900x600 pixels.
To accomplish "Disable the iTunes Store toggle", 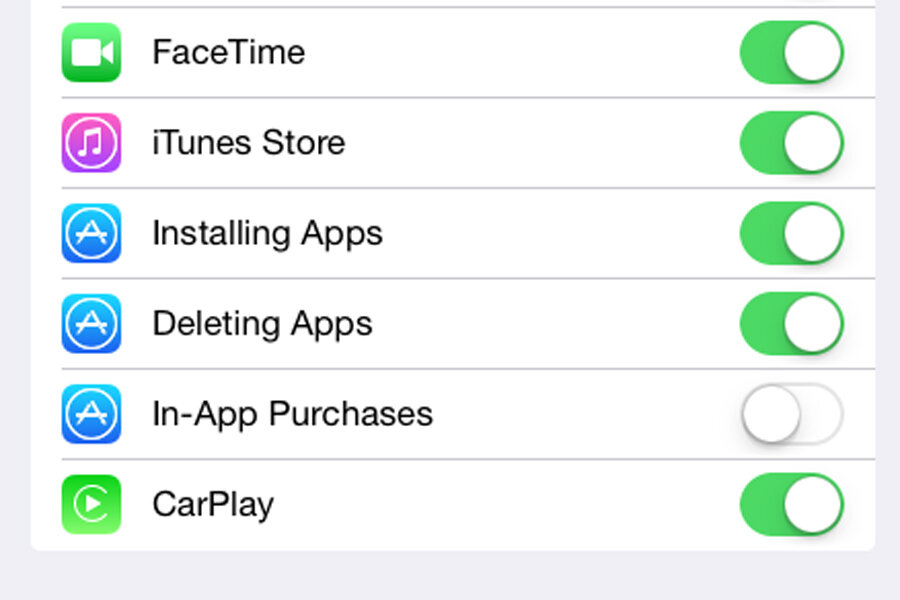I will point(791,143).
